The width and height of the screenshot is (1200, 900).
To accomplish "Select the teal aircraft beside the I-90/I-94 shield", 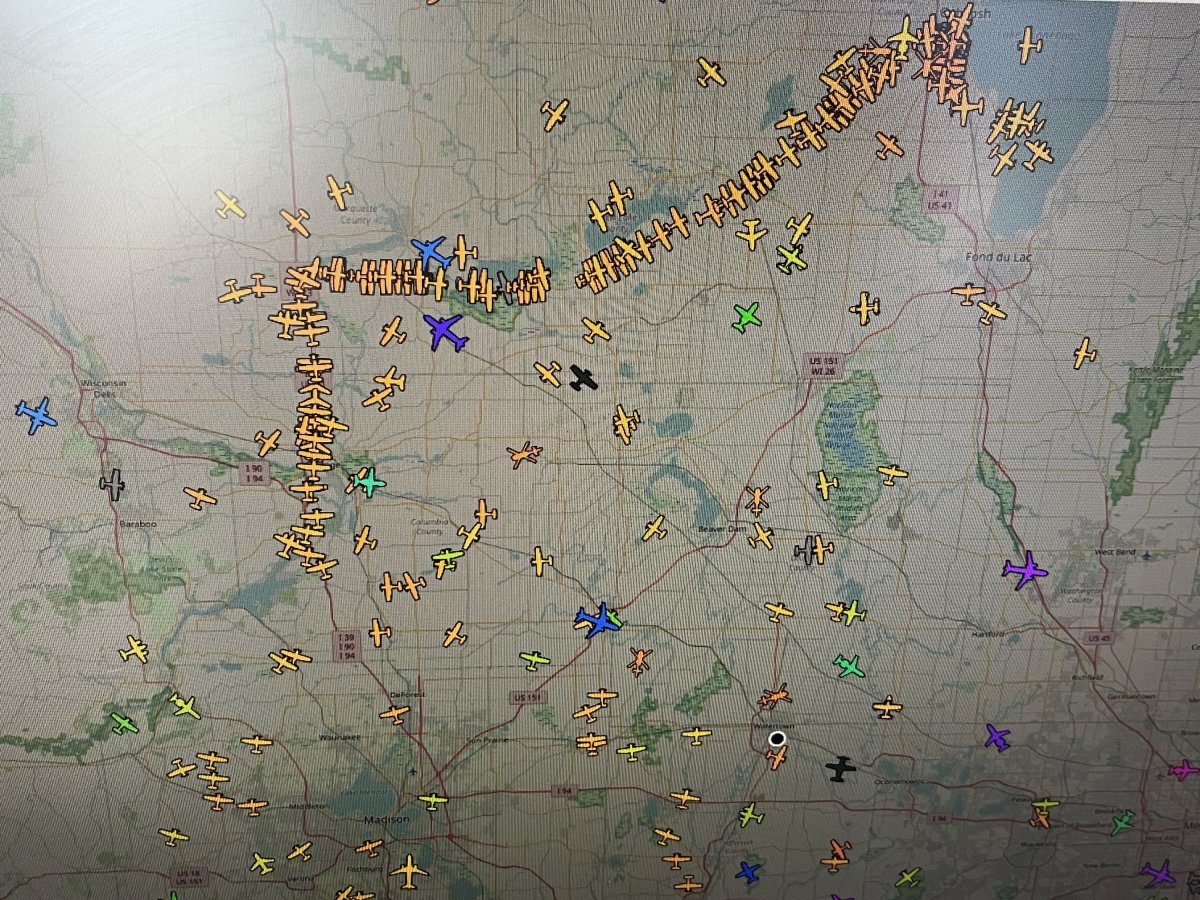I will click(367, 482).
